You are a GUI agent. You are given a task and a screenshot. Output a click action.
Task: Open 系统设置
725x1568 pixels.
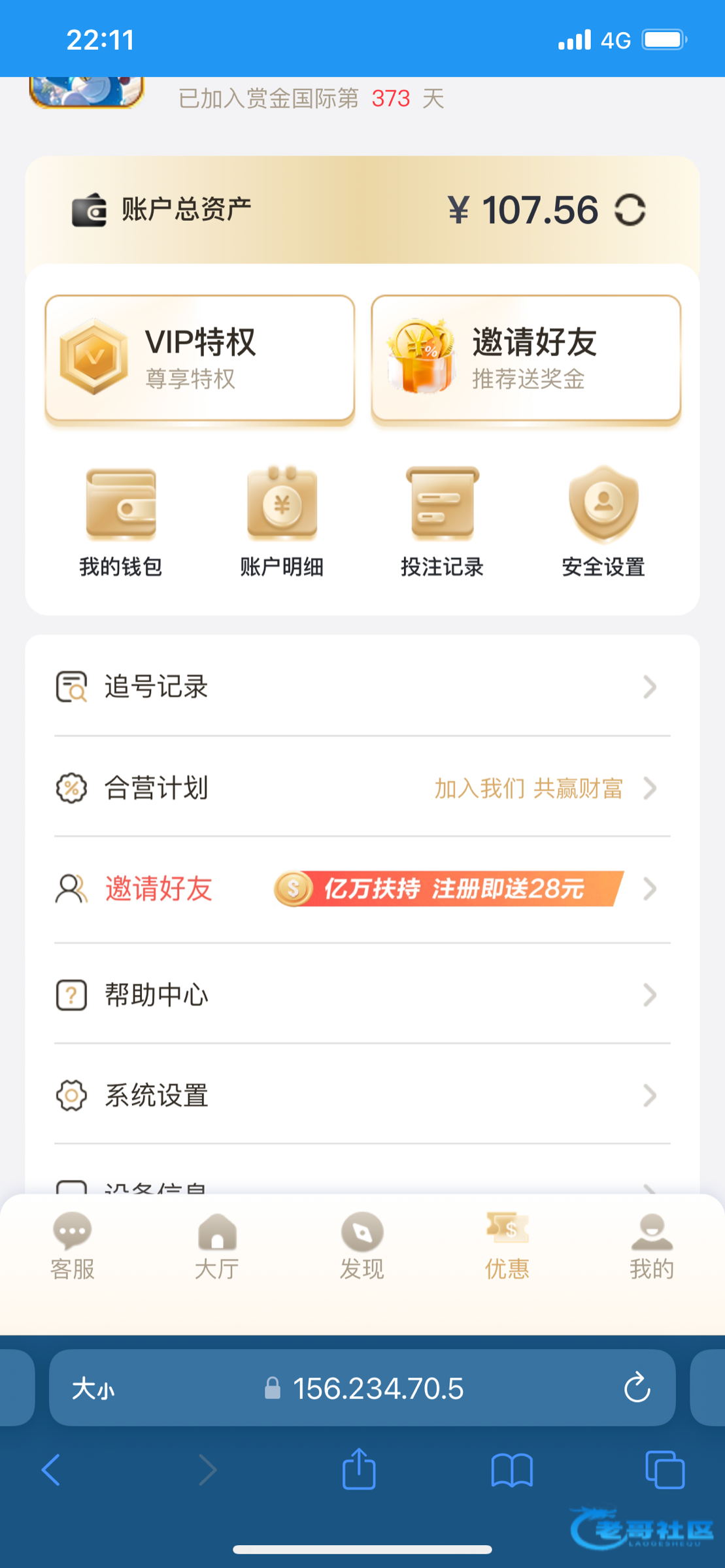[x=362, y=1096]
